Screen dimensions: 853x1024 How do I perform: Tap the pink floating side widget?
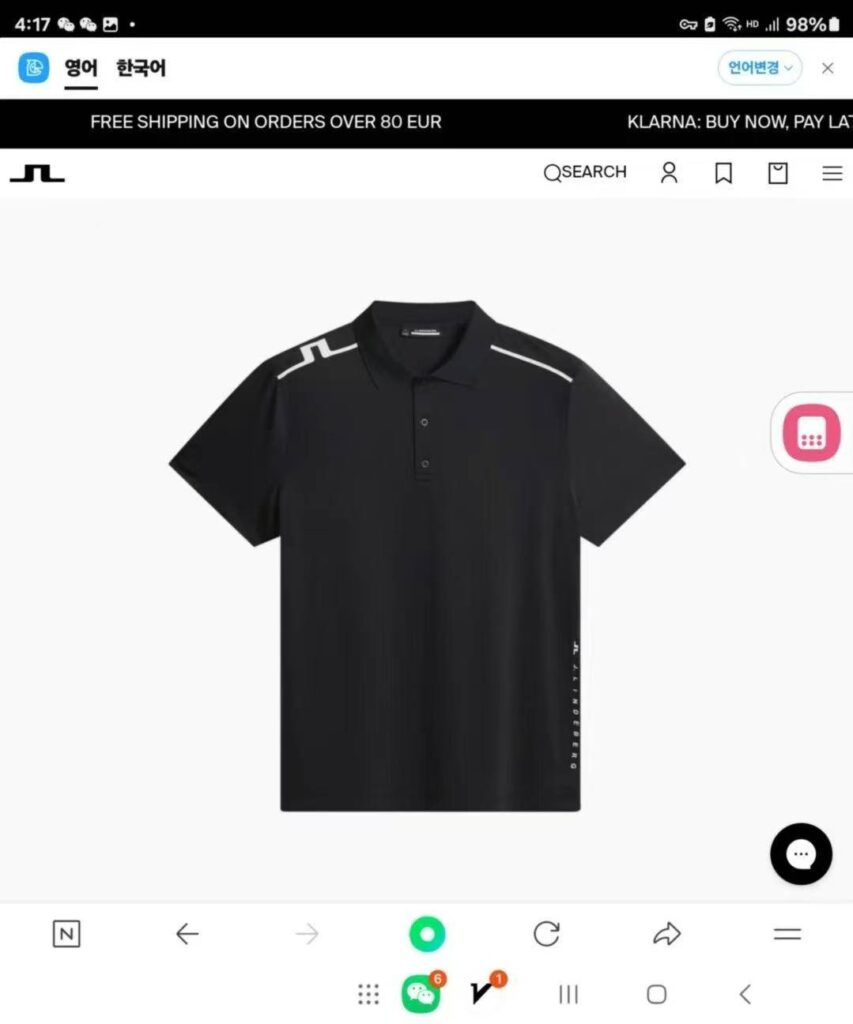click(811, 433)
